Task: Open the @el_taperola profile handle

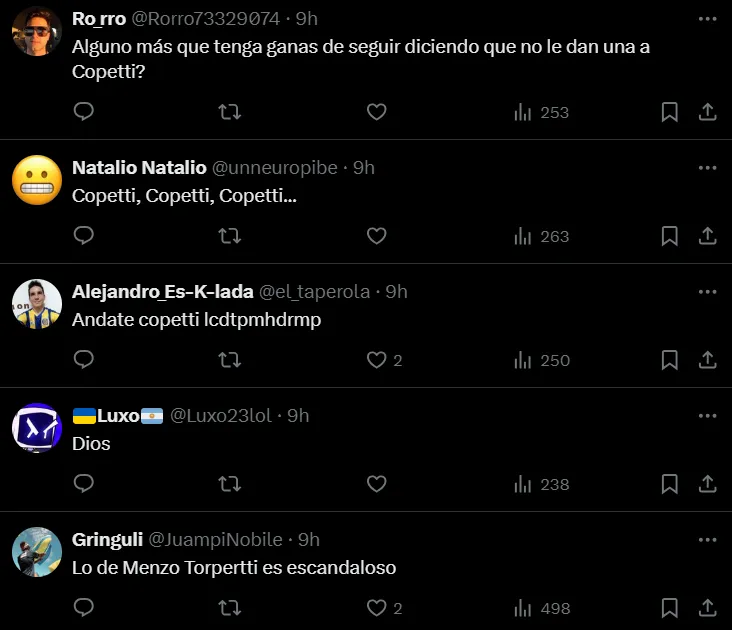Action: click(x=314, y=292)
